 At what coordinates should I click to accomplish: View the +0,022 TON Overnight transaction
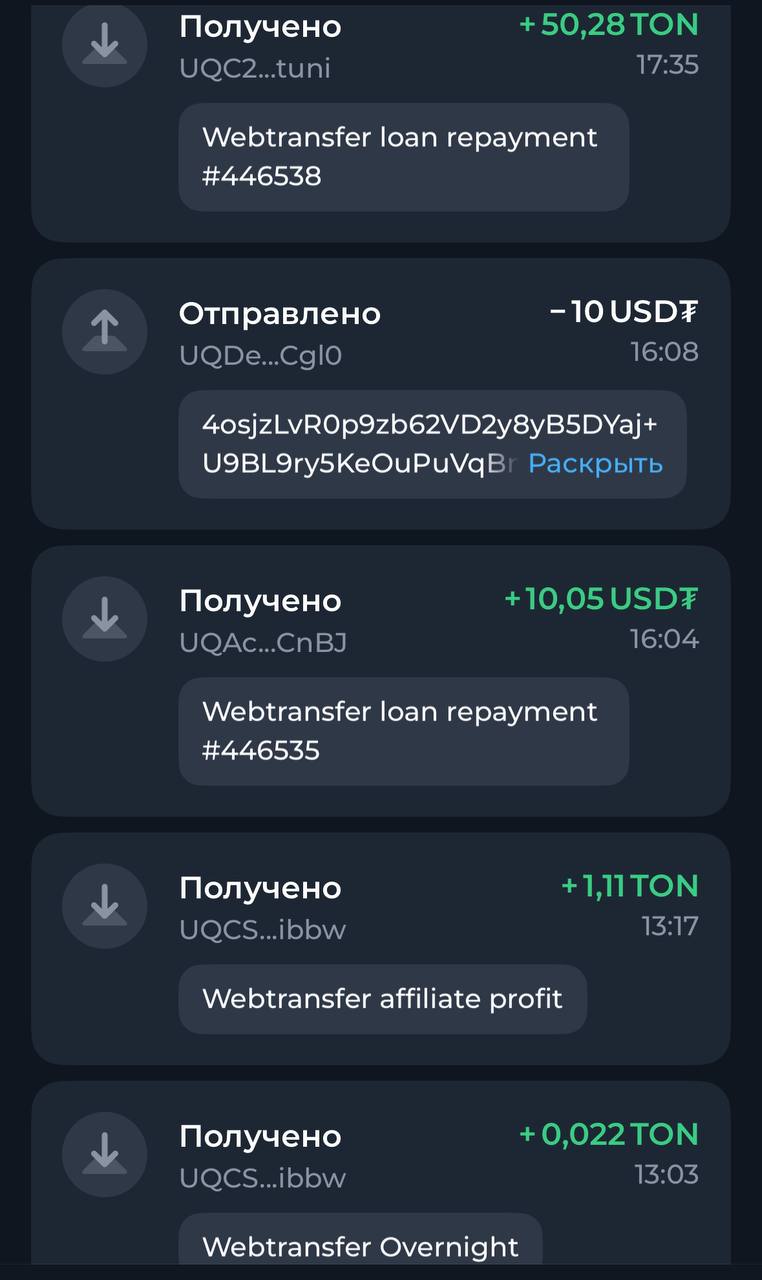point(380,1155)
